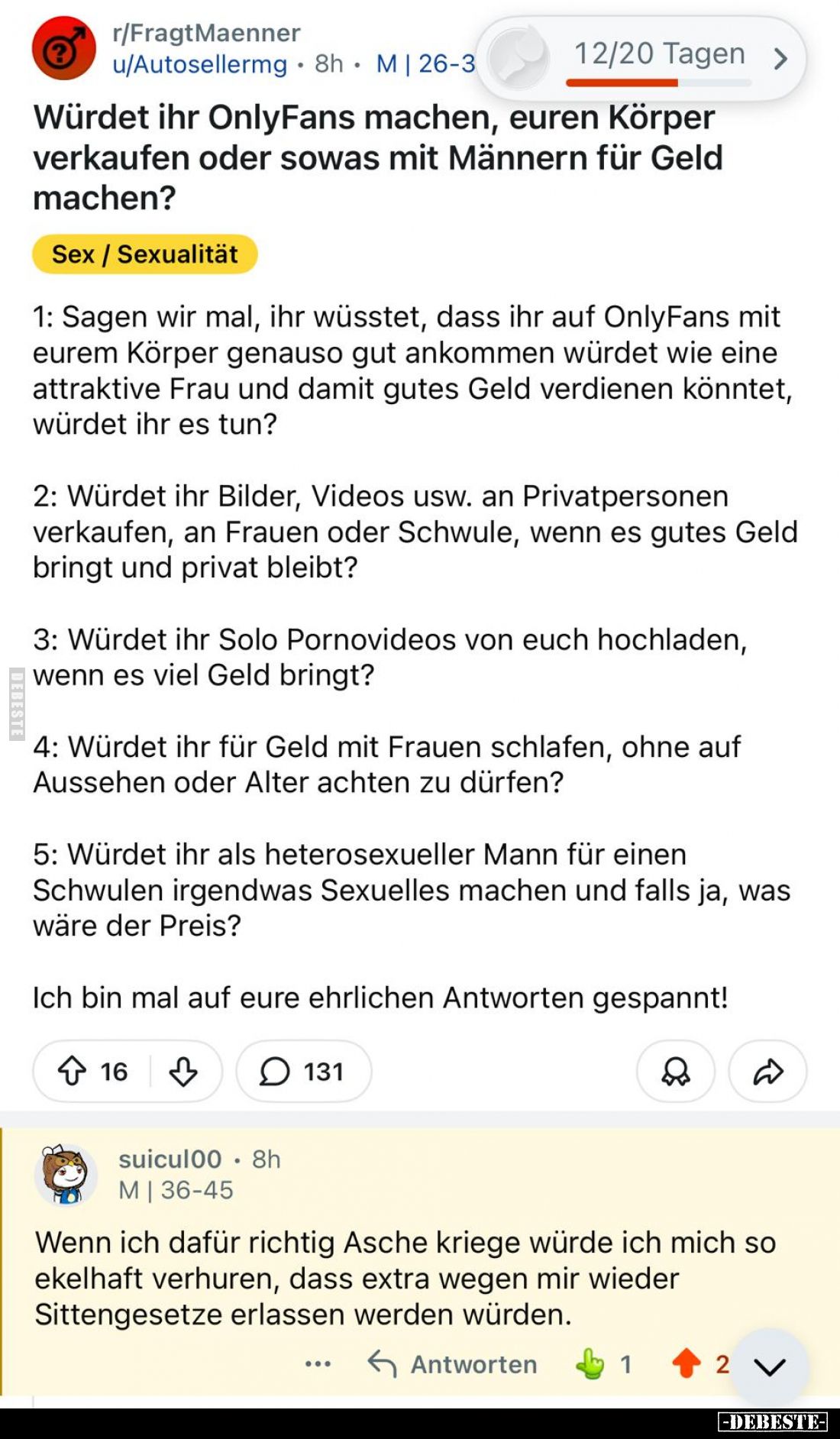Image resolution: width=840 pixels, height=1439 pixels.
Task: Jump to next comment with the down chevron
Action: point(770,1366)
